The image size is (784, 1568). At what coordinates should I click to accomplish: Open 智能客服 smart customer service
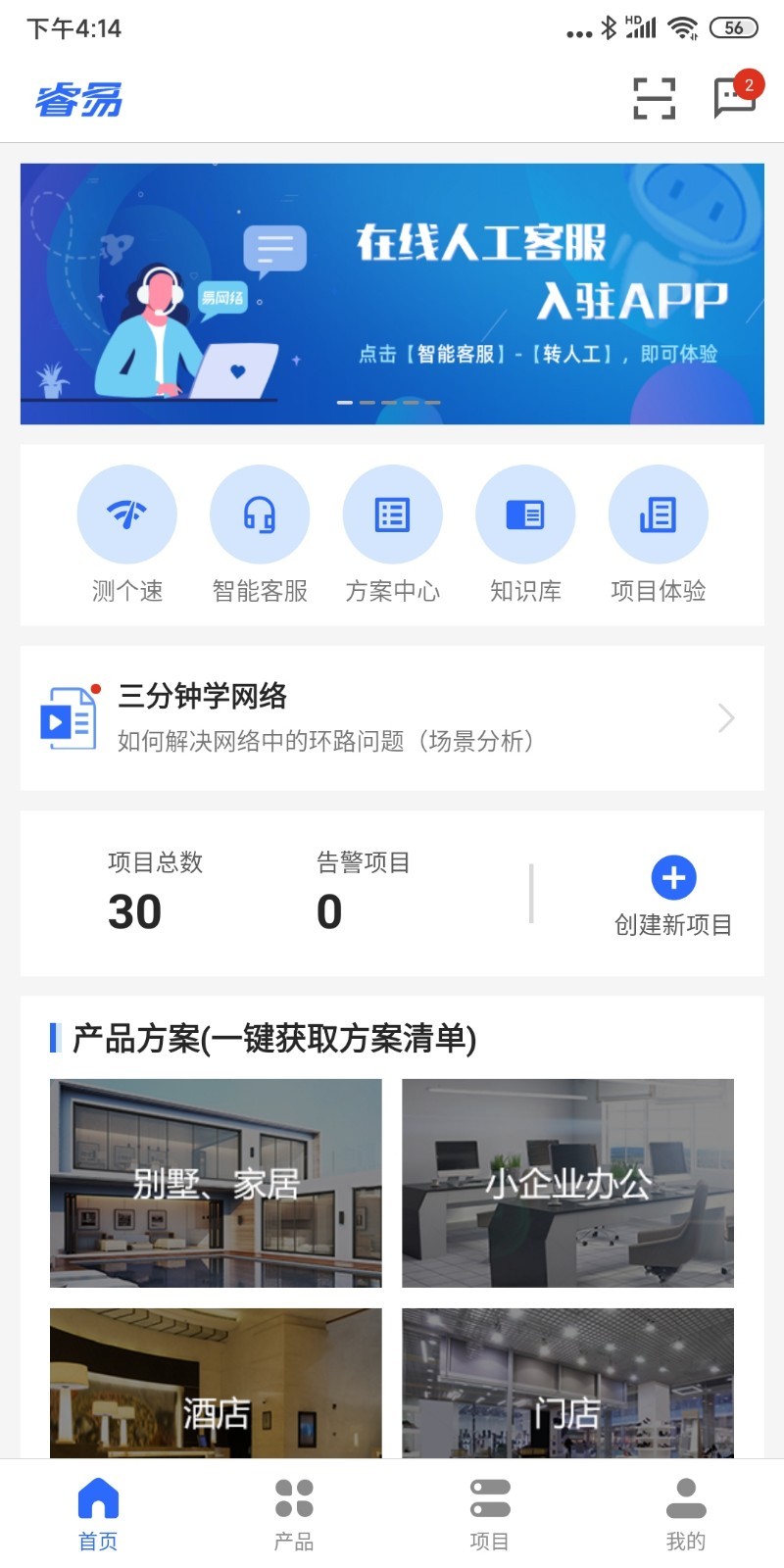click(260, 514)
